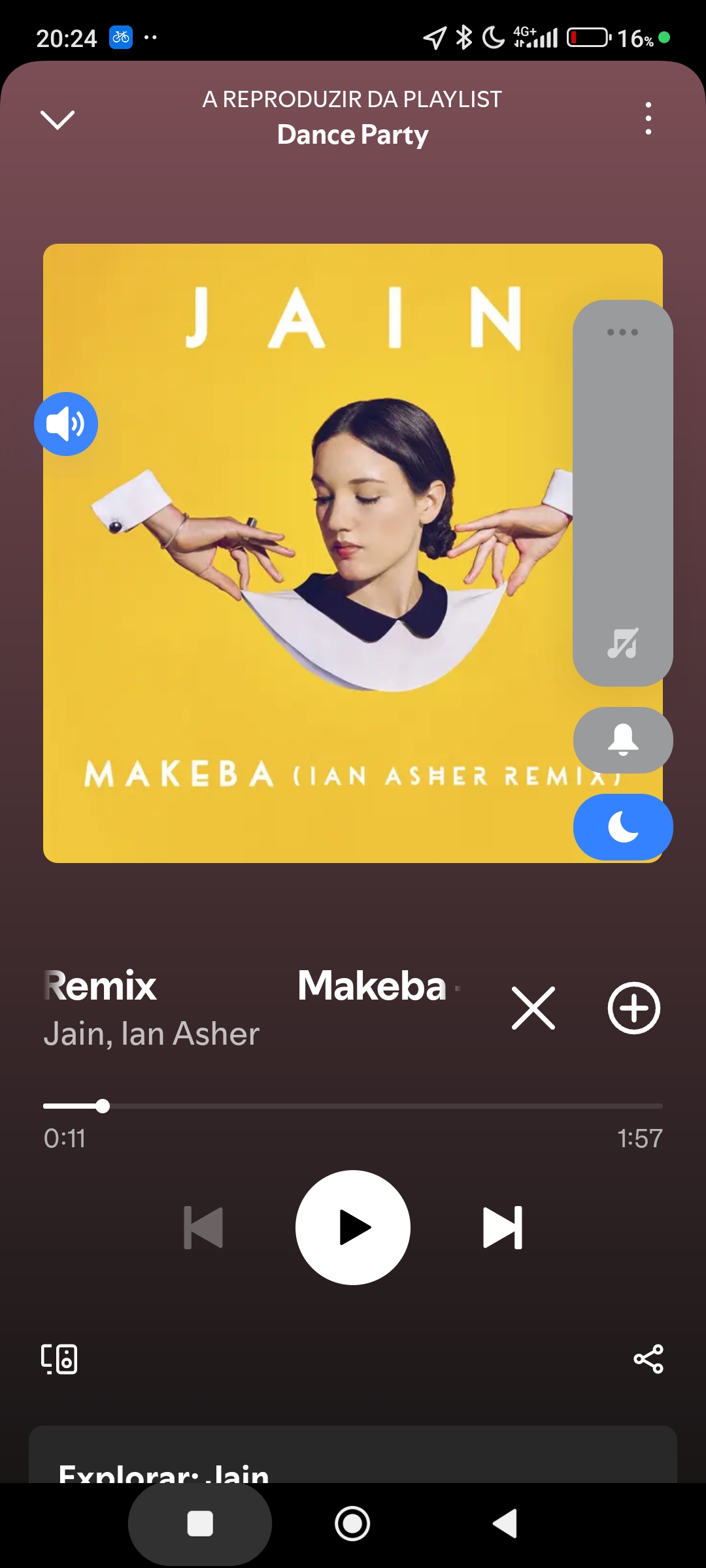Go to the home screen

pyautogui.click(x=352, y=1524)
